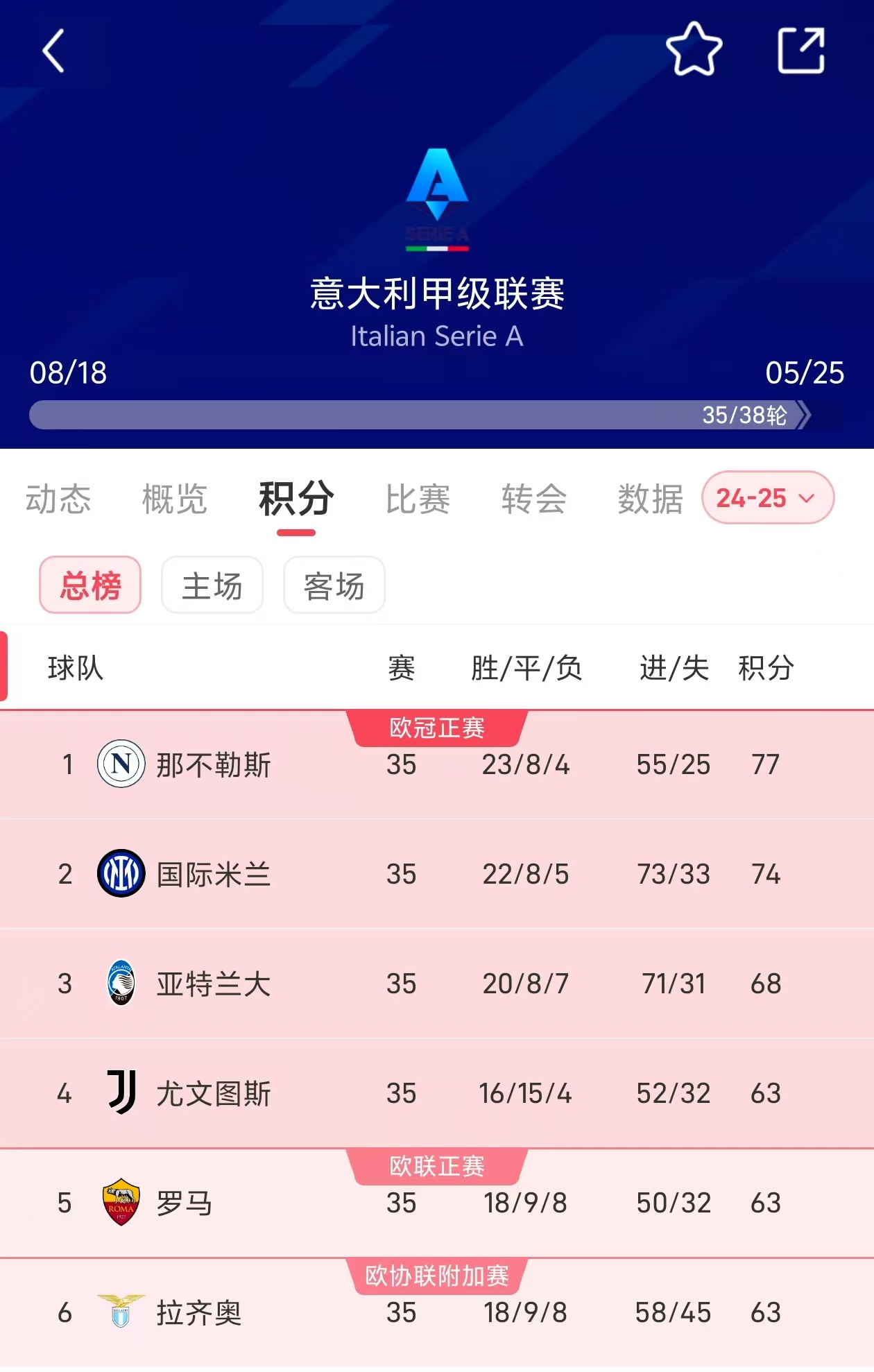Viewport: 874px width, 1372px height.
Task: Select the 主场 standings filter
Action: click(212, 585)
